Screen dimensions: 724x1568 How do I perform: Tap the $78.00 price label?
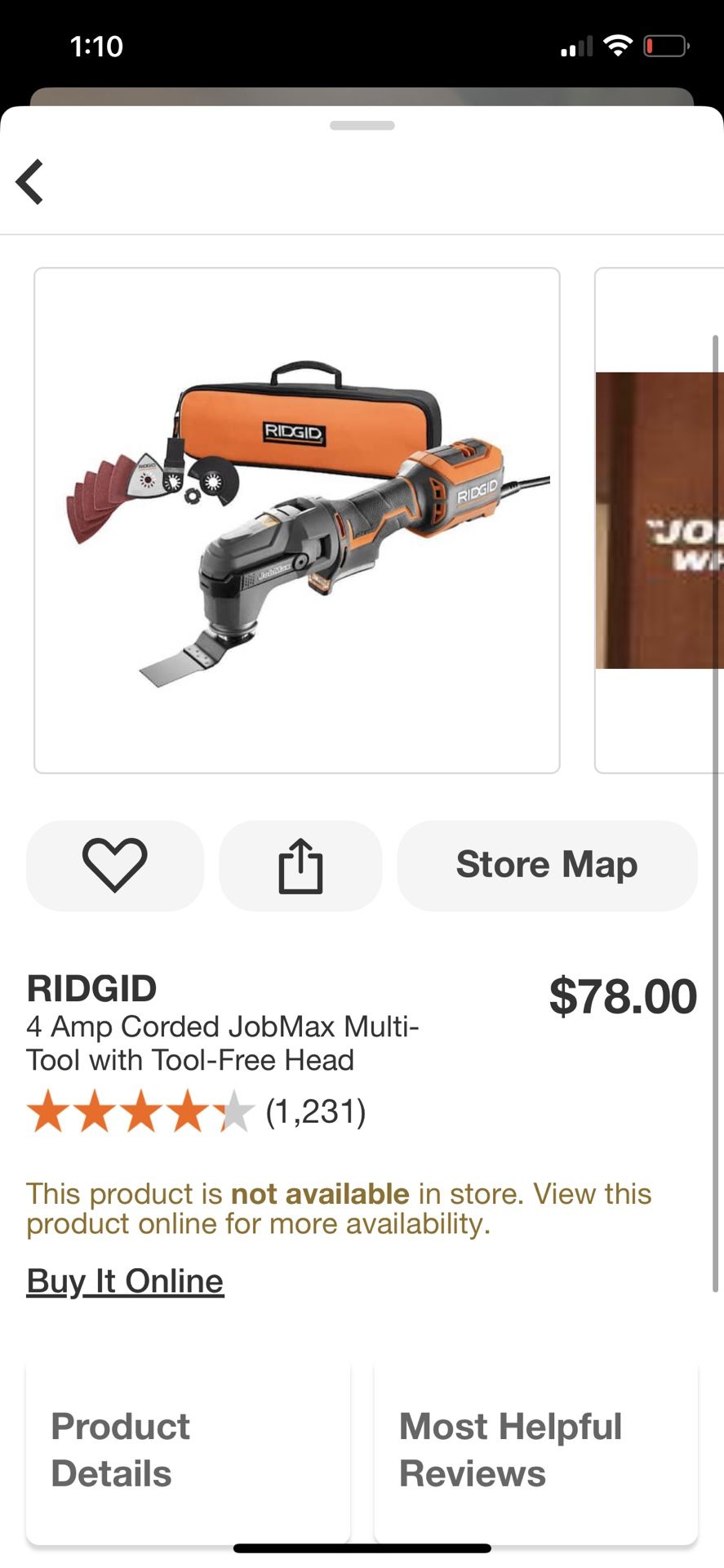coord(622,995)
